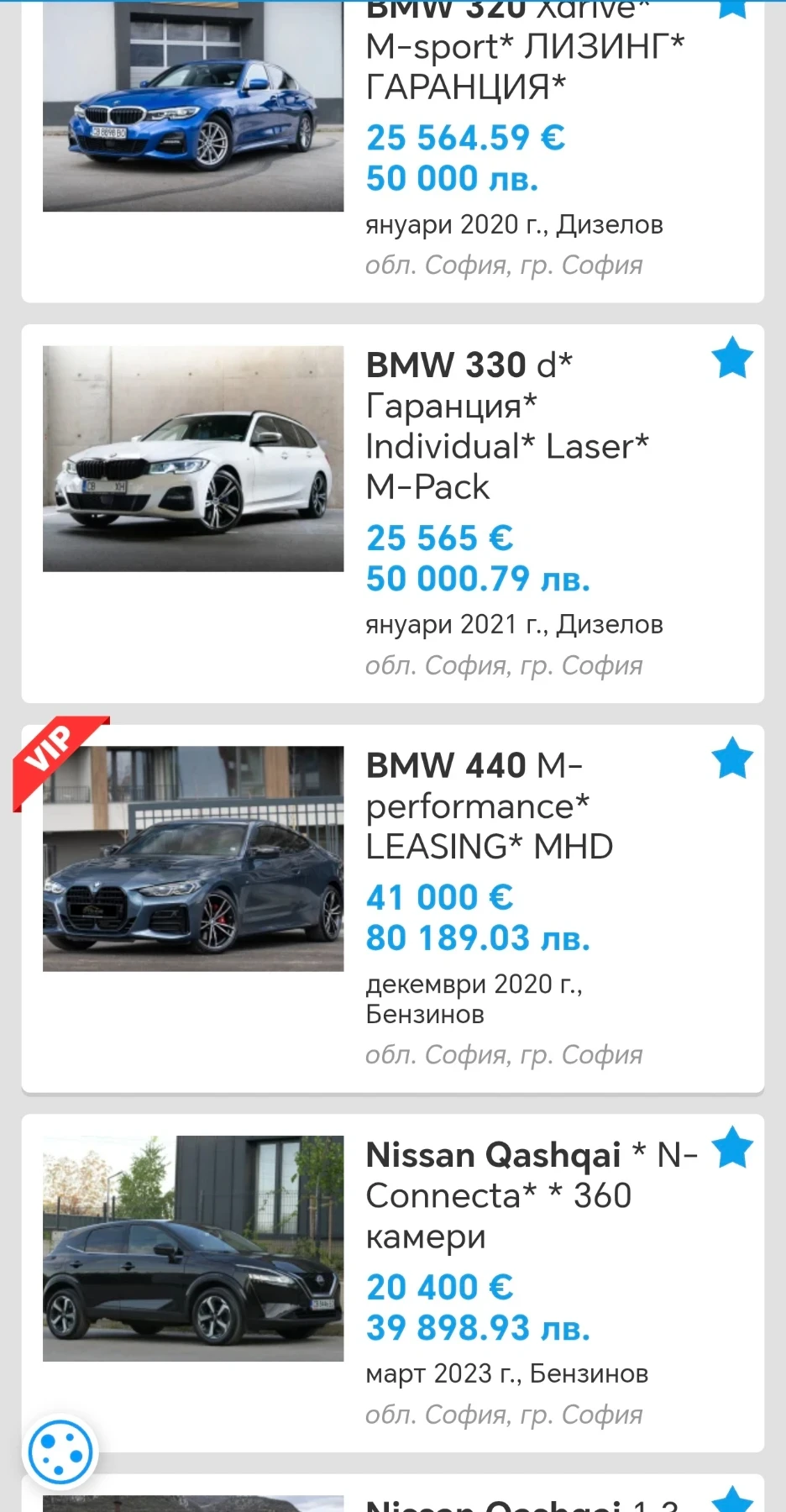Click the София location text under BMW 330
786x1512 pixels.
[504, 665]
